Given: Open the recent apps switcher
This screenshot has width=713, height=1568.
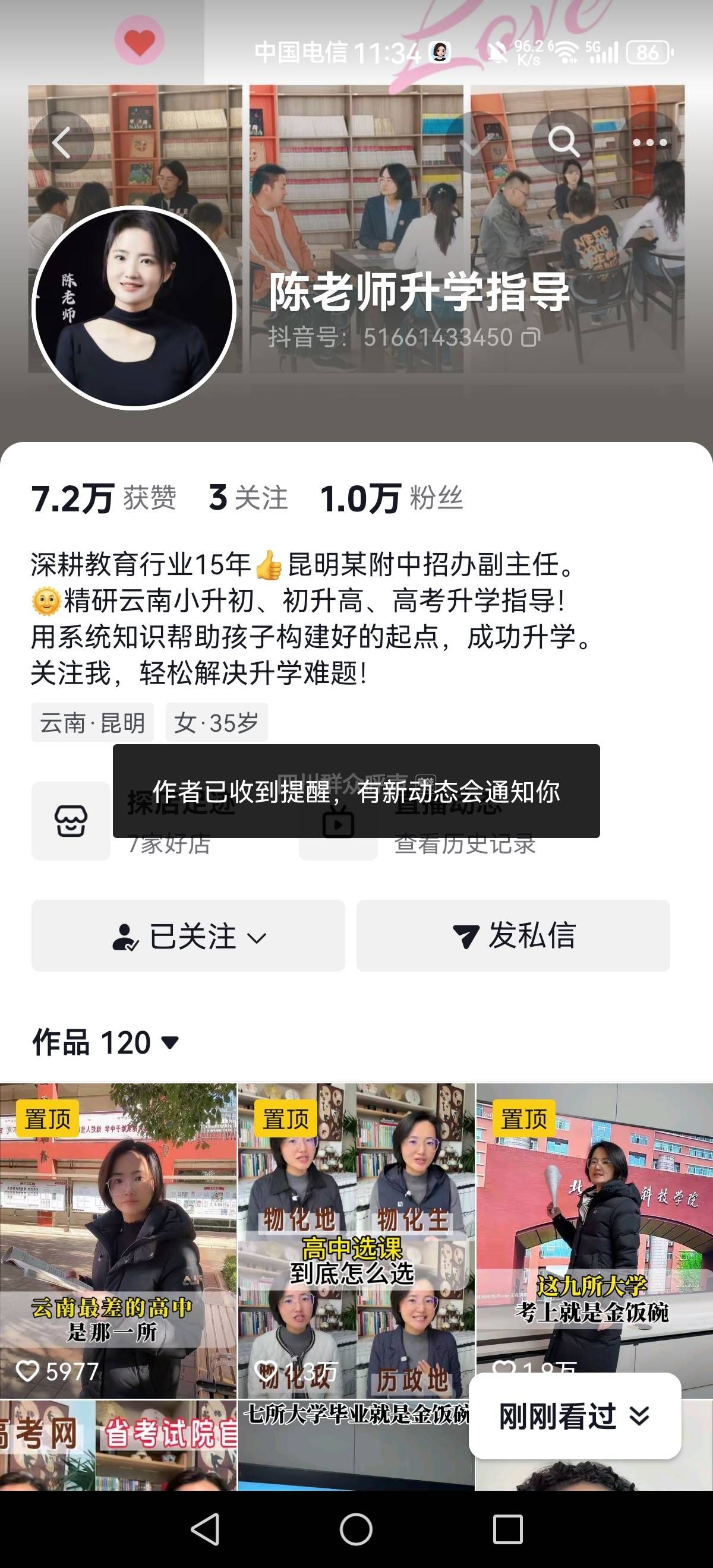Looking at the screenshot, I should point(508,1528).
